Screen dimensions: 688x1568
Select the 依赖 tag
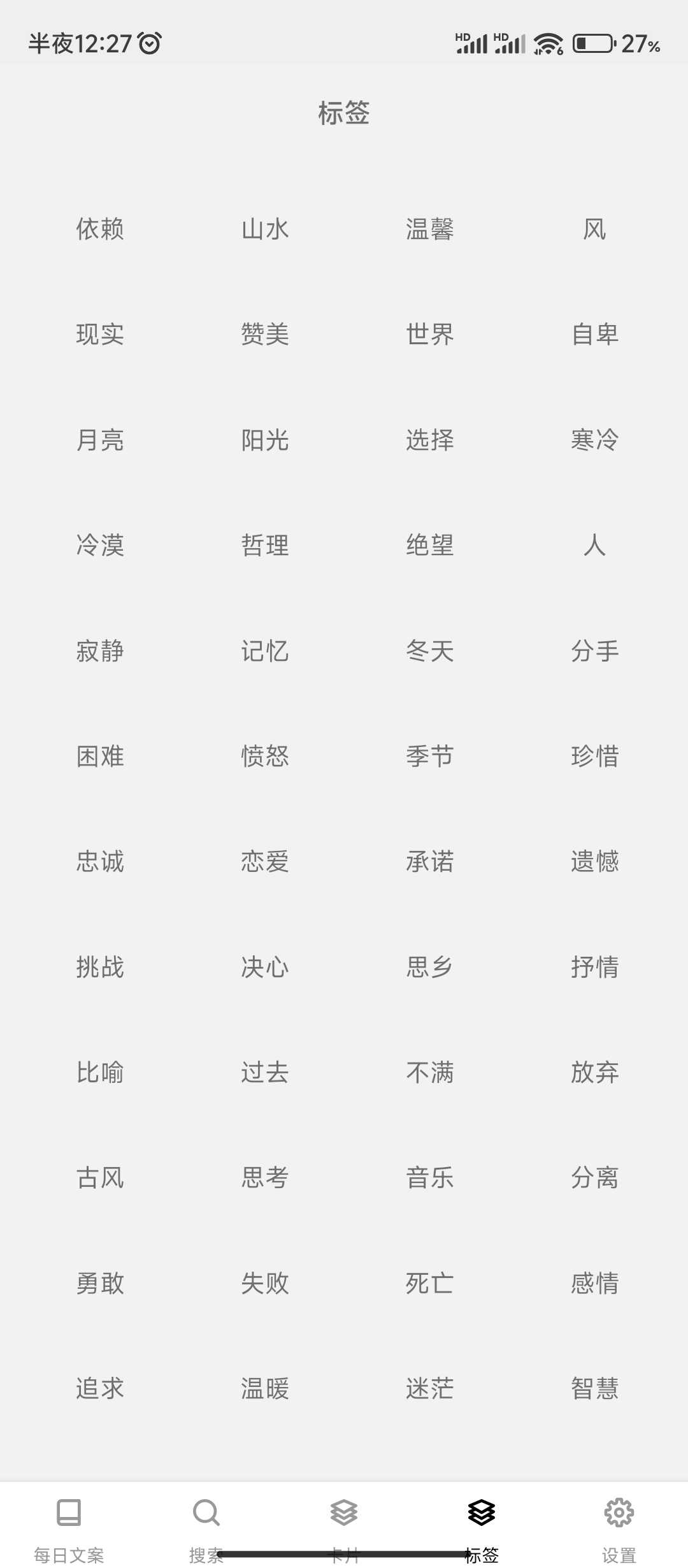pos(100,229)
